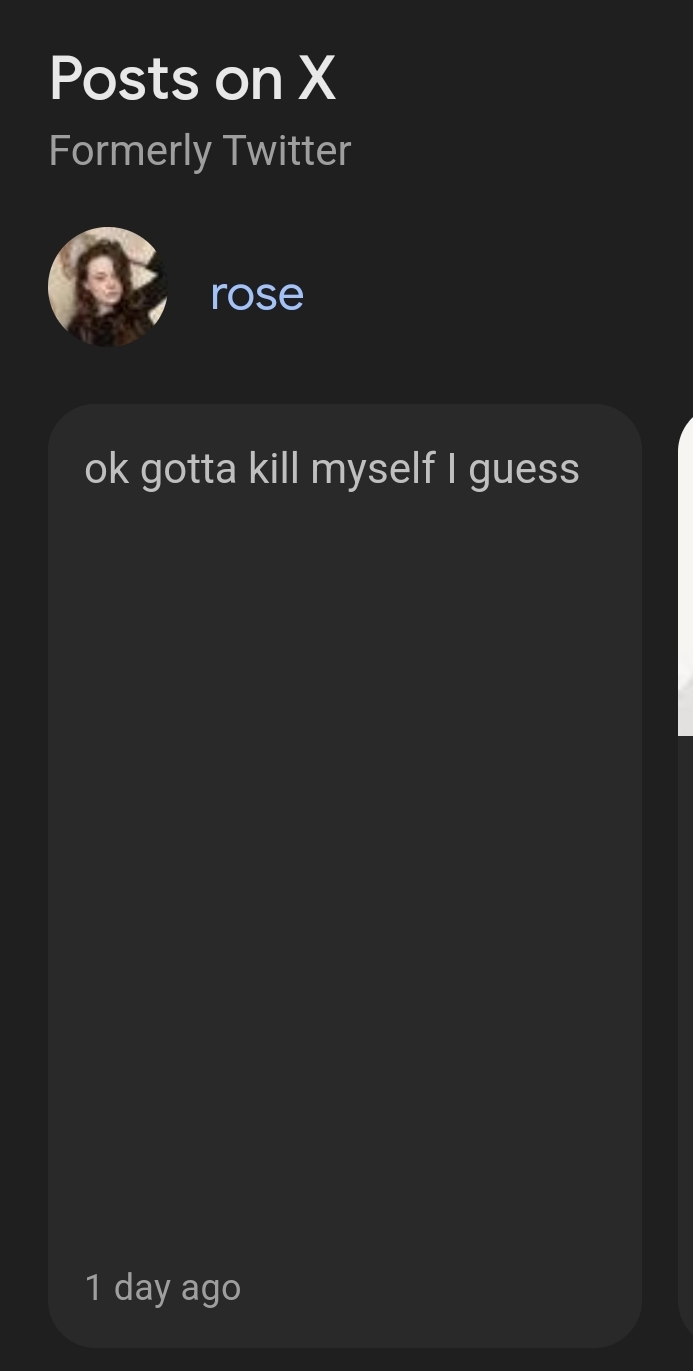Tap rose's profile picture

(107, 287)
